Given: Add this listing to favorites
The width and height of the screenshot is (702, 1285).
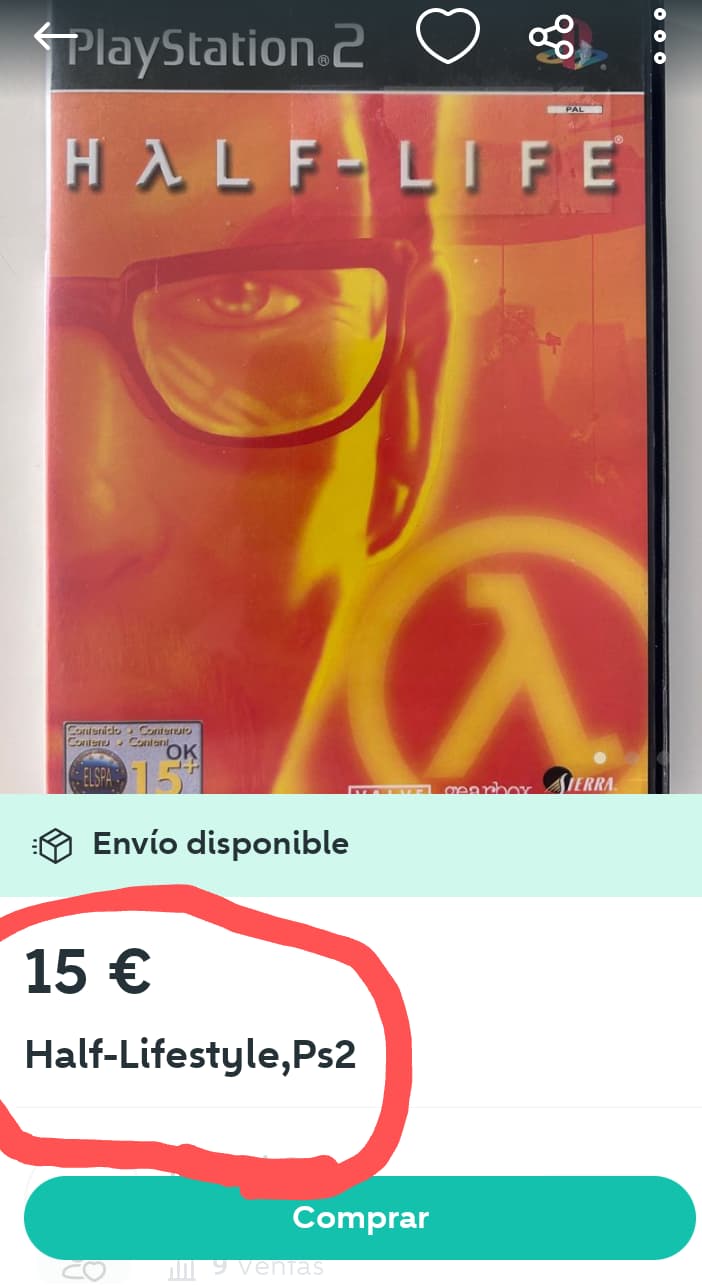Looking at the screenshot, I should click(x=447, y=36).
